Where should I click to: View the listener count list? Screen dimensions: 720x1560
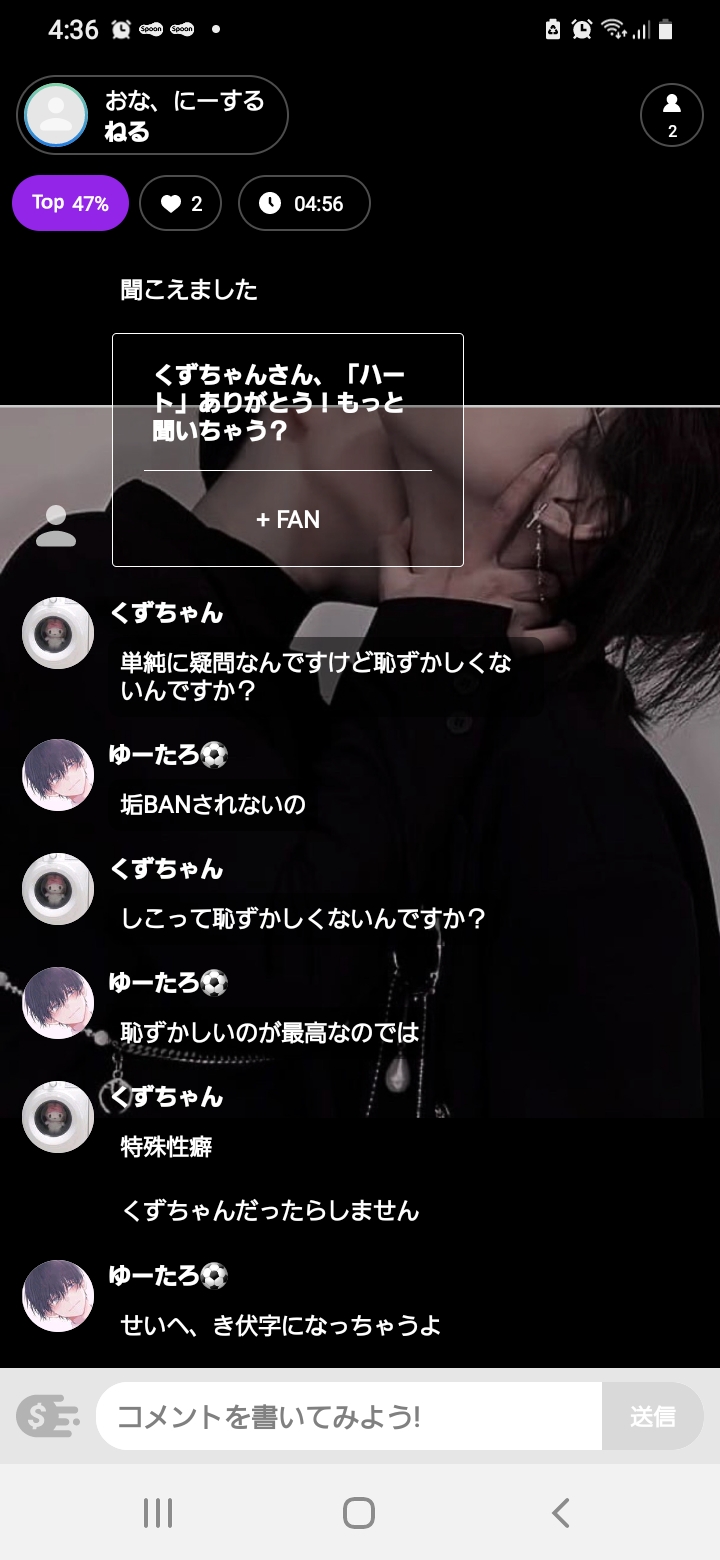[x=671, y=116]
